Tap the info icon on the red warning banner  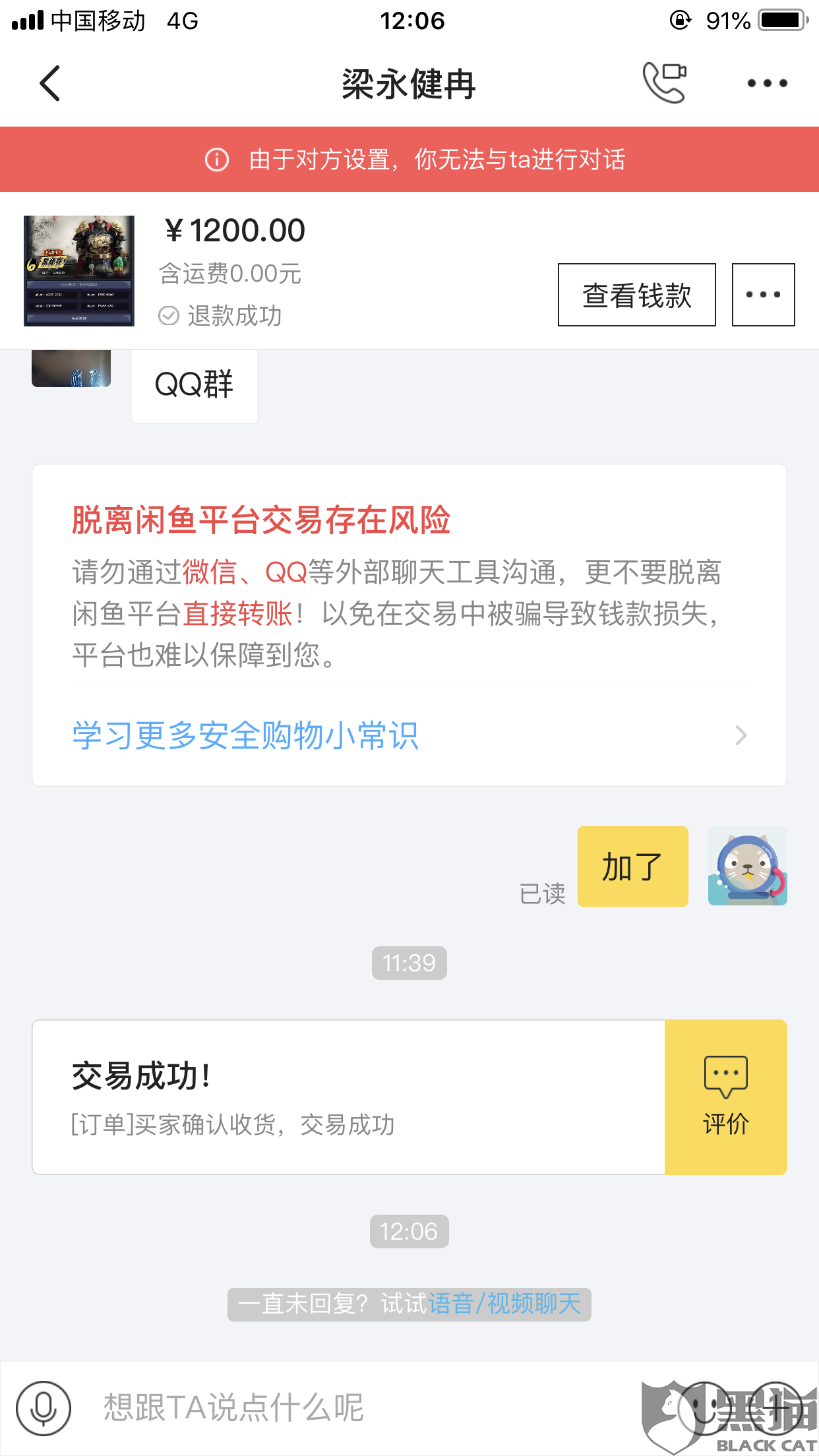tap(216, 160)
